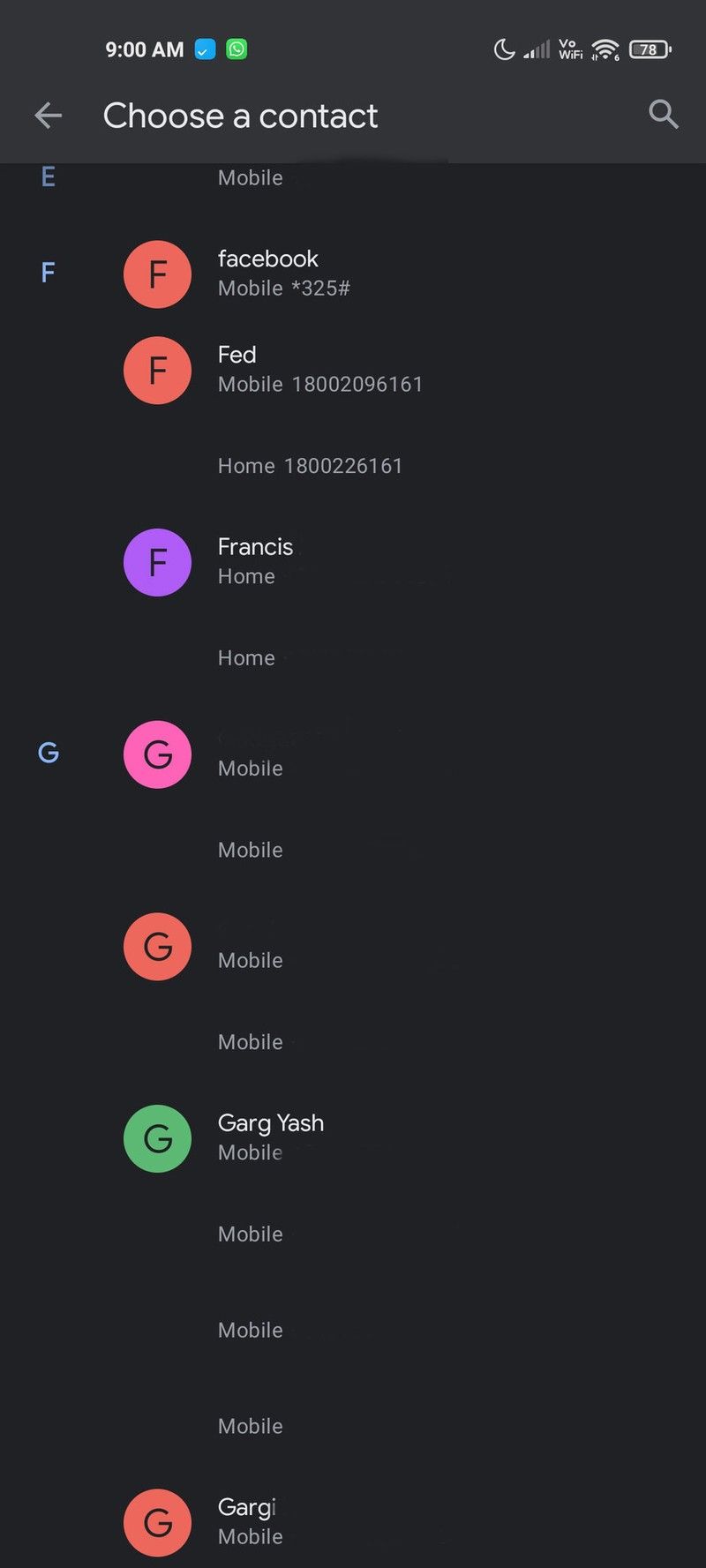Tap Fed's red circular avatar
This screenshot has width=706, height=1568.
click(157, 371)
